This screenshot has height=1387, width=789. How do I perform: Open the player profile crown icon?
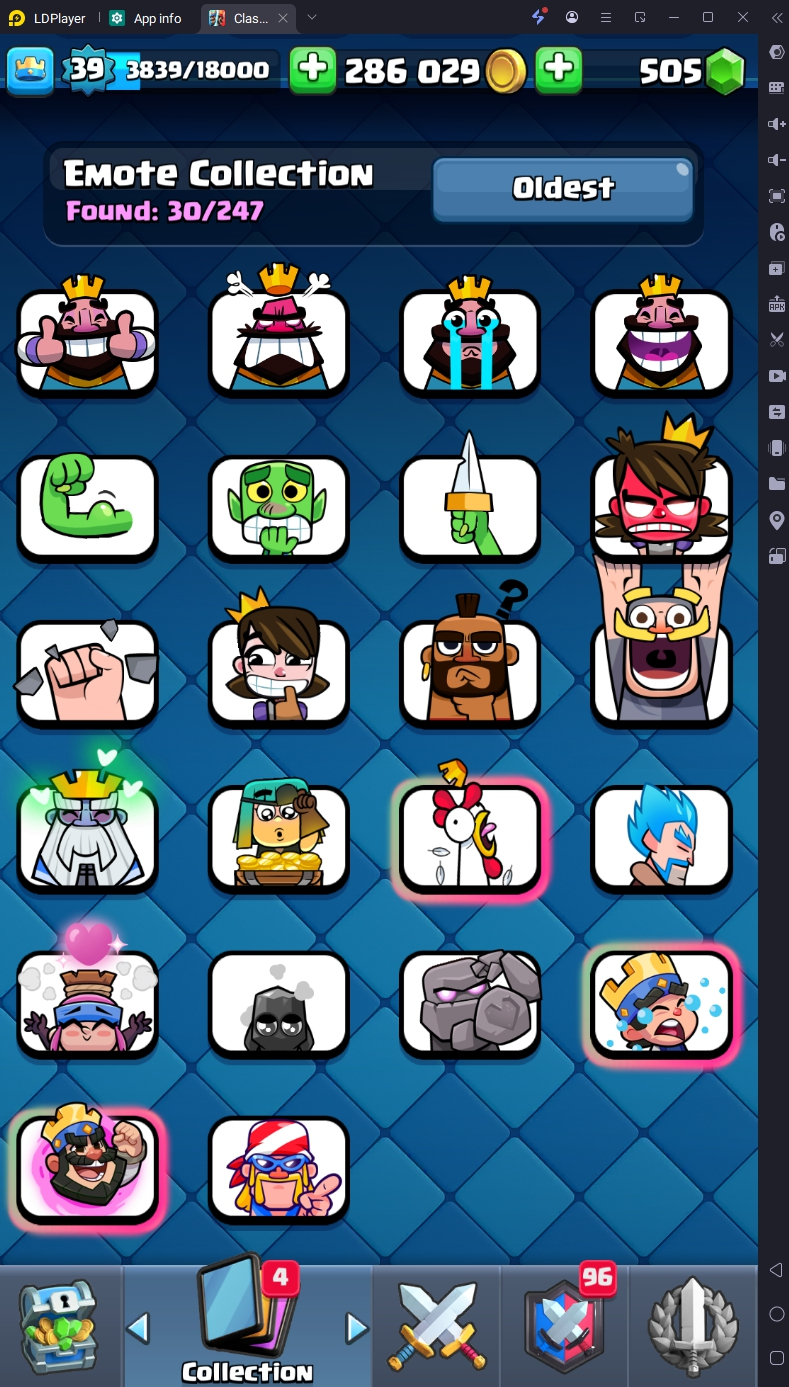click(30, 70)
